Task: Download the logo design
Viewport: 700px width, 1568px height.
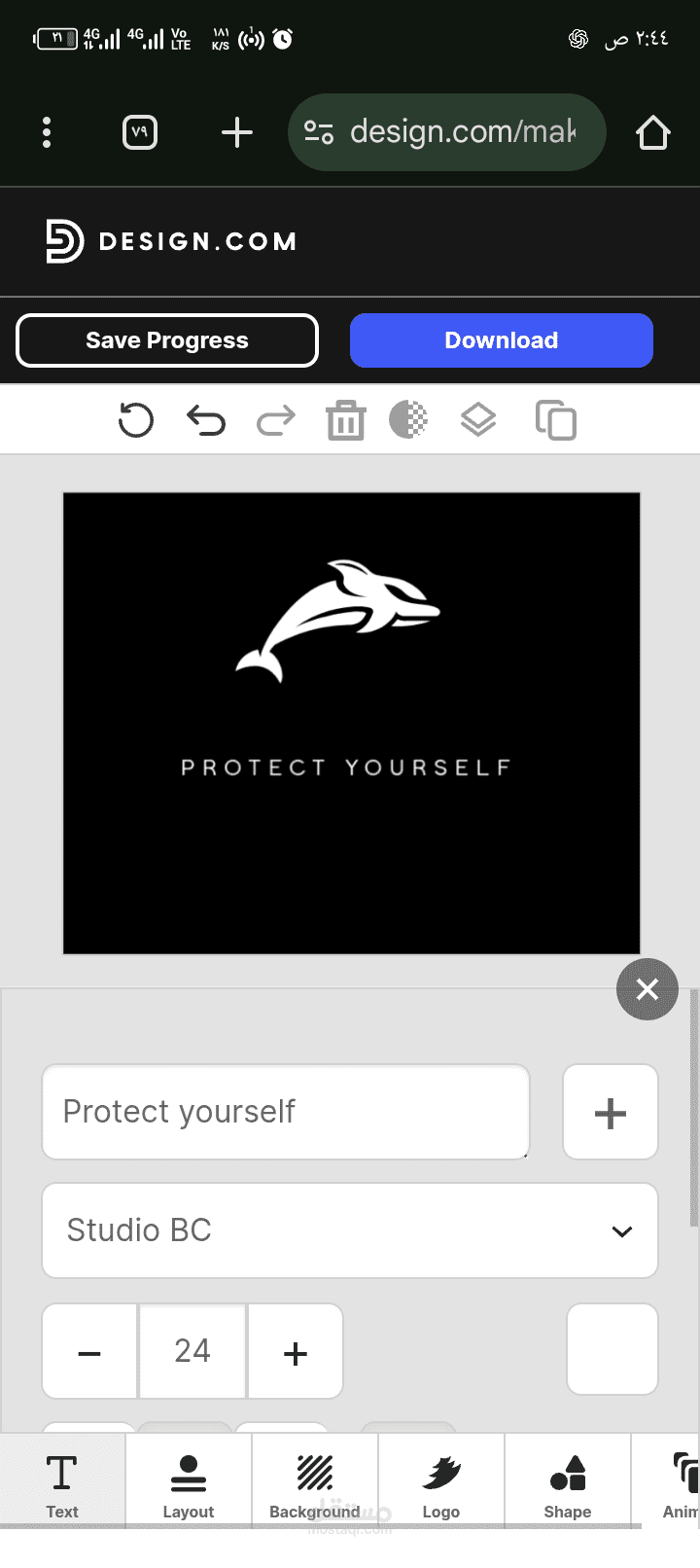Action: (501, 340)
